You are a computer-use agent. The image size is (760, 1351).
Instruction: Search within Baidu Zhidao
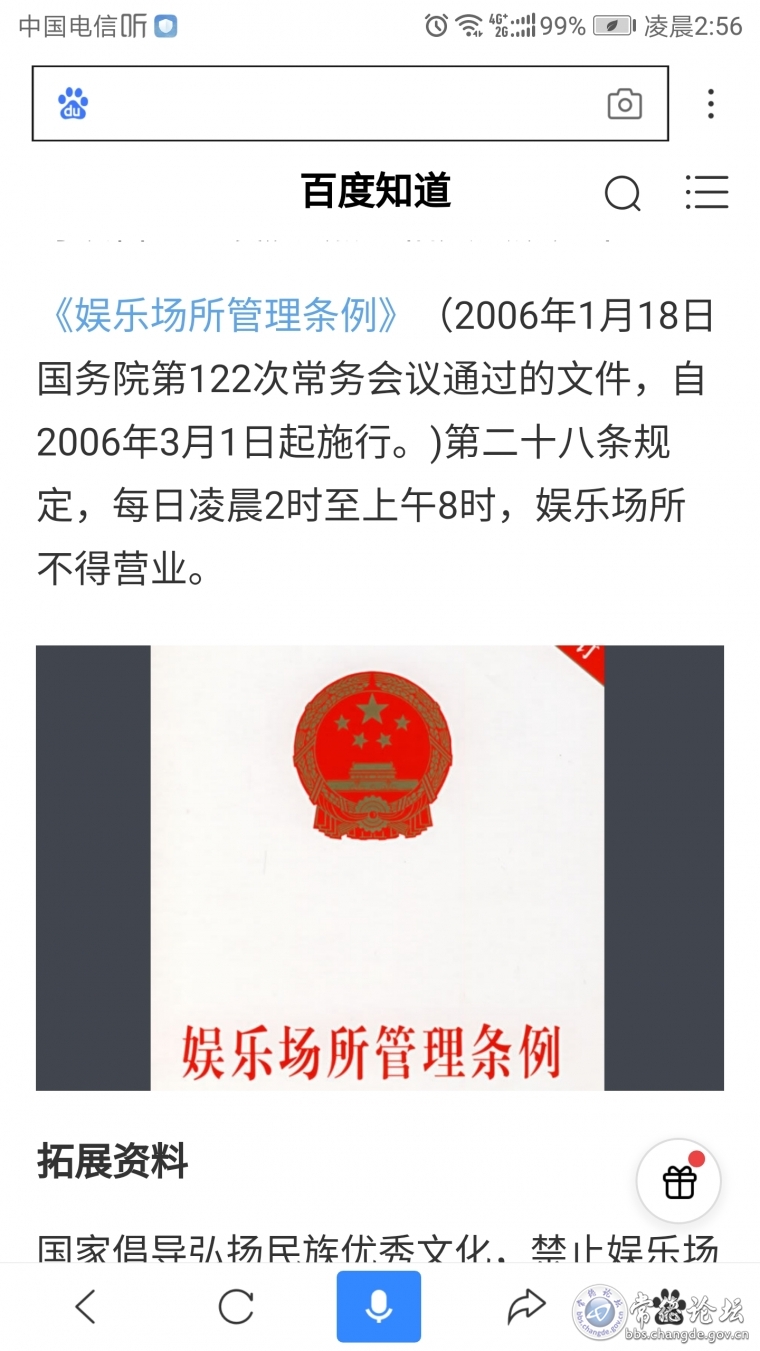tap(623, 193)
